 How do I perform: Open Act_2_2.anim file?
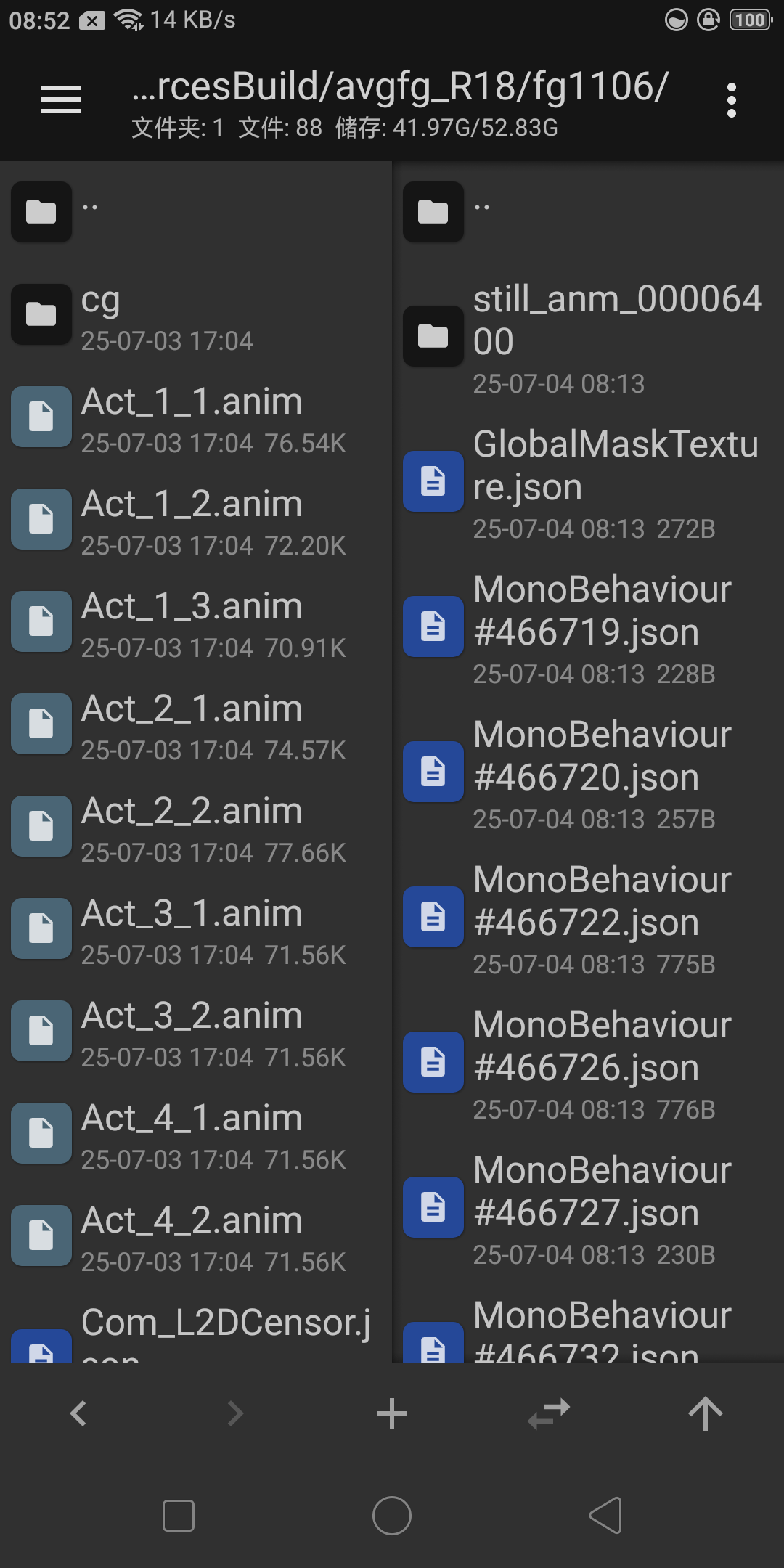click(x=196, y=826)
